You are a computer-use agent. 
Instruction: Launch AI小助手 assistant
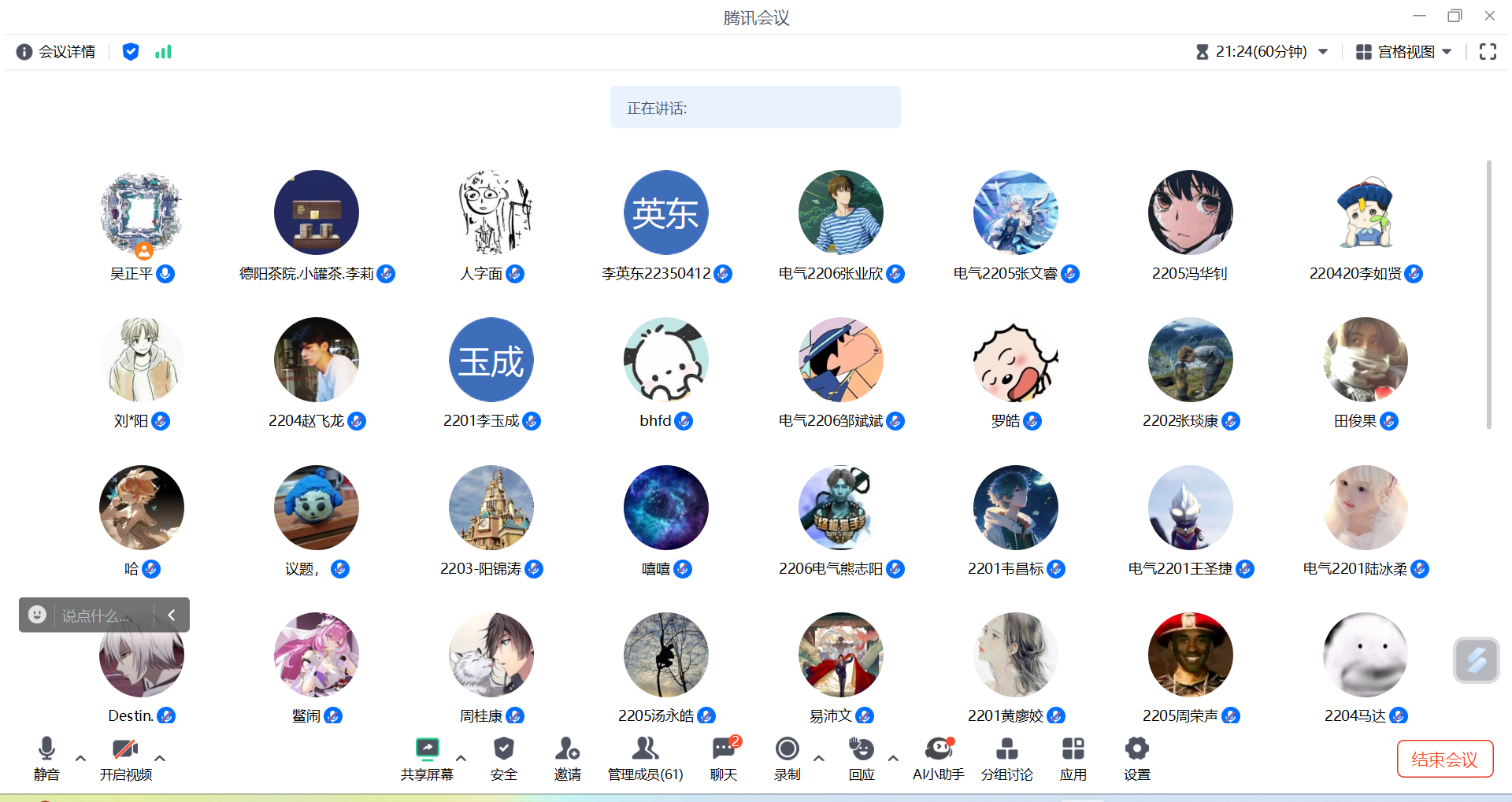click(x=938, y=758)
